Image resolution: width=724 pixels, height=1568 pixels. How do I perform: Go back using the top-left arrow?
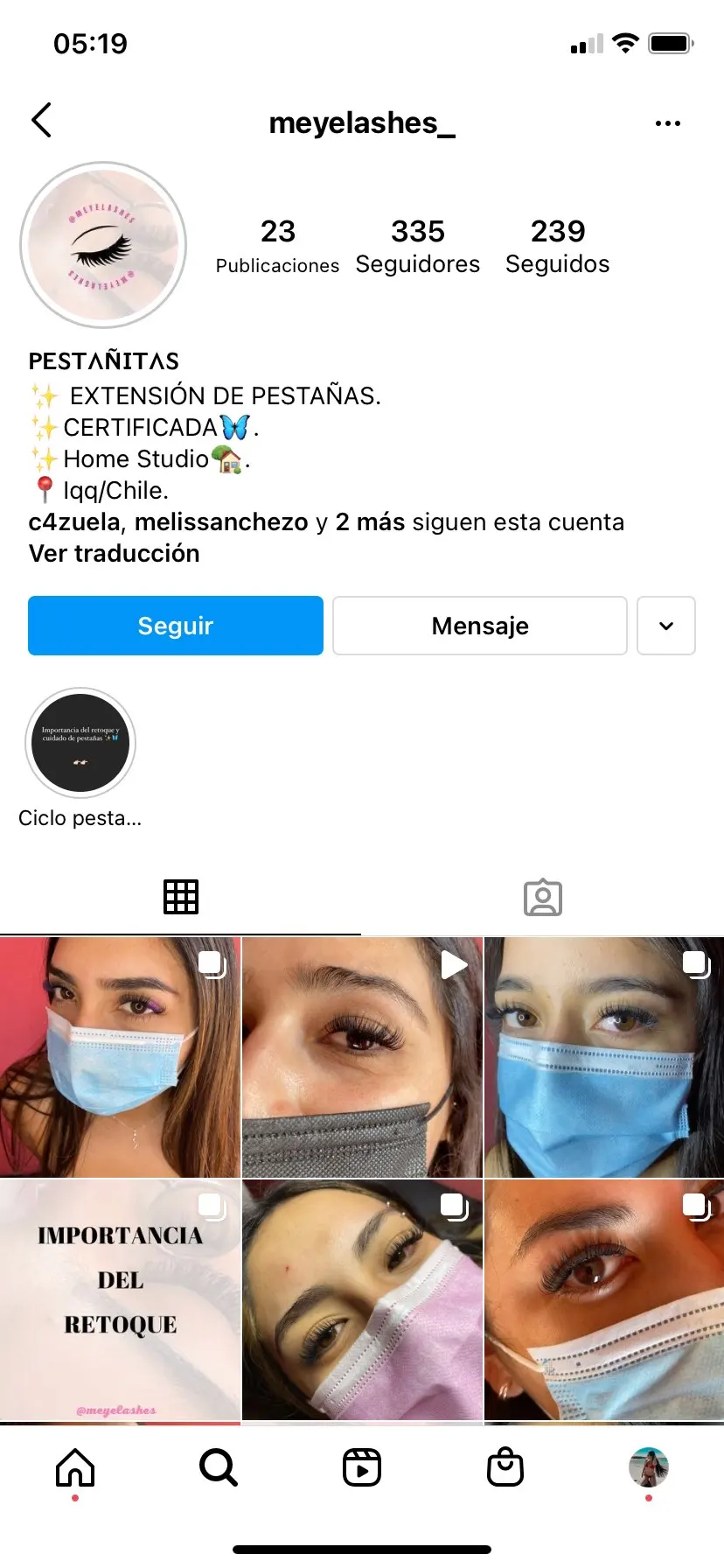coord(41,121)
